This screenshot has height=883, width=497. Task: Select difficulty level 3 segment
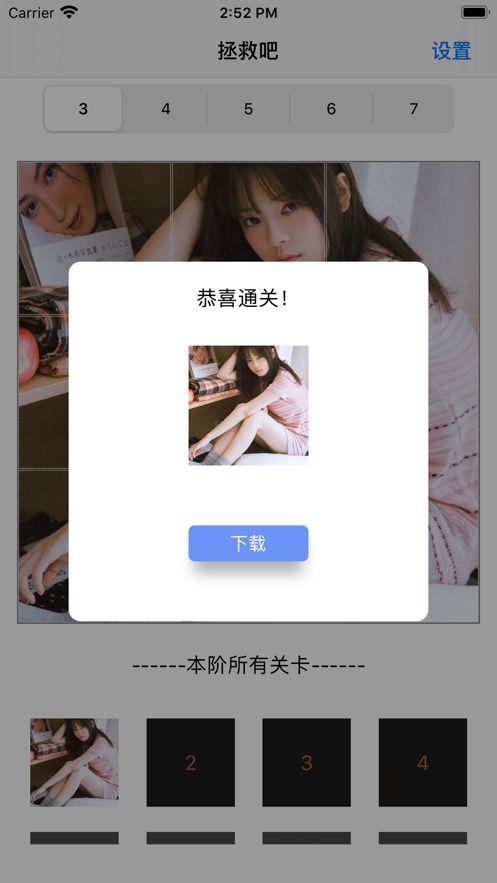click(83, 109)
